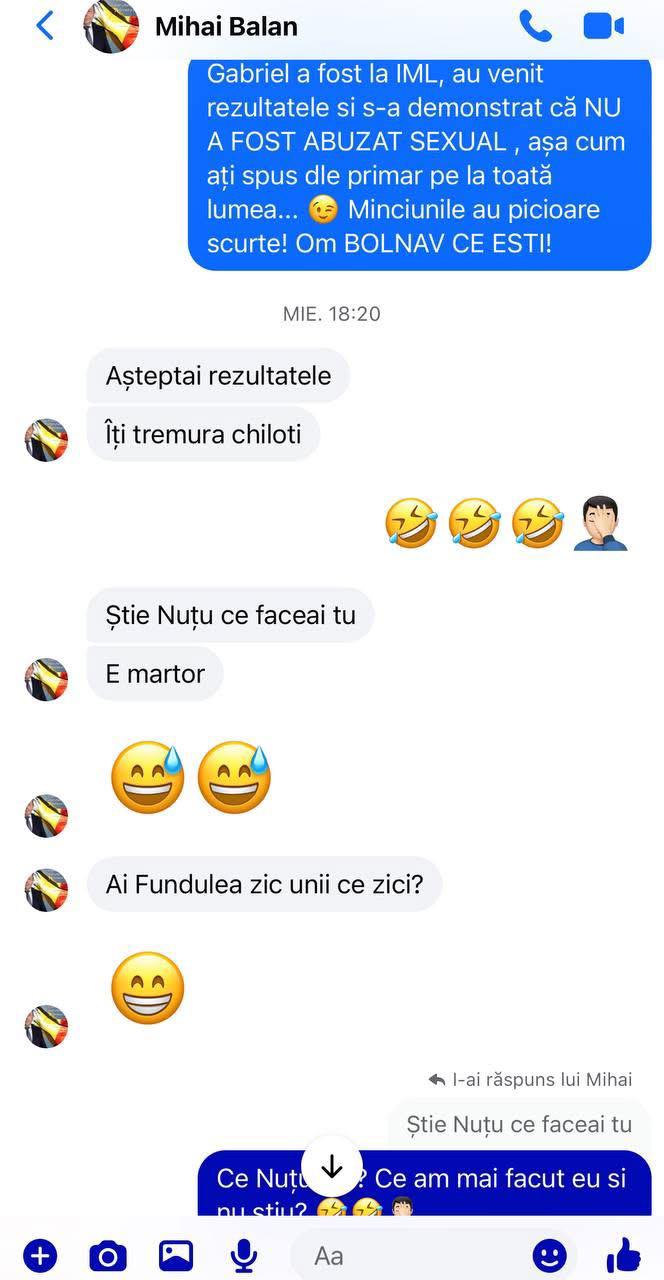Open the camera to take a photo
Image resolution: width=664 pixels, height=1280 pixels.
click(x=108, y=1254)
